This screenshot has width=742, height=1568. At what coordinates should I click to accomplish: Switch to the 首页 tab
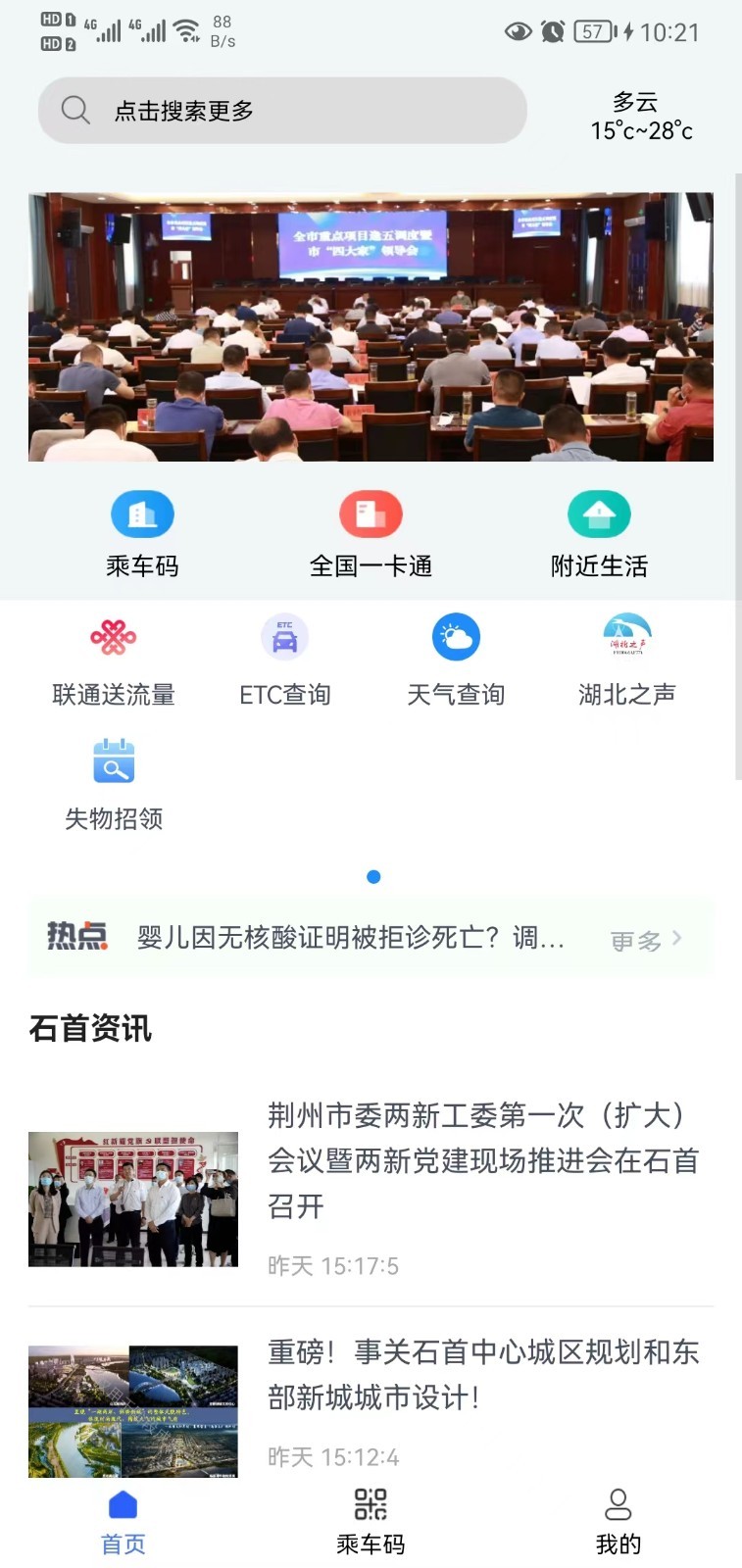pos(124,1522)
